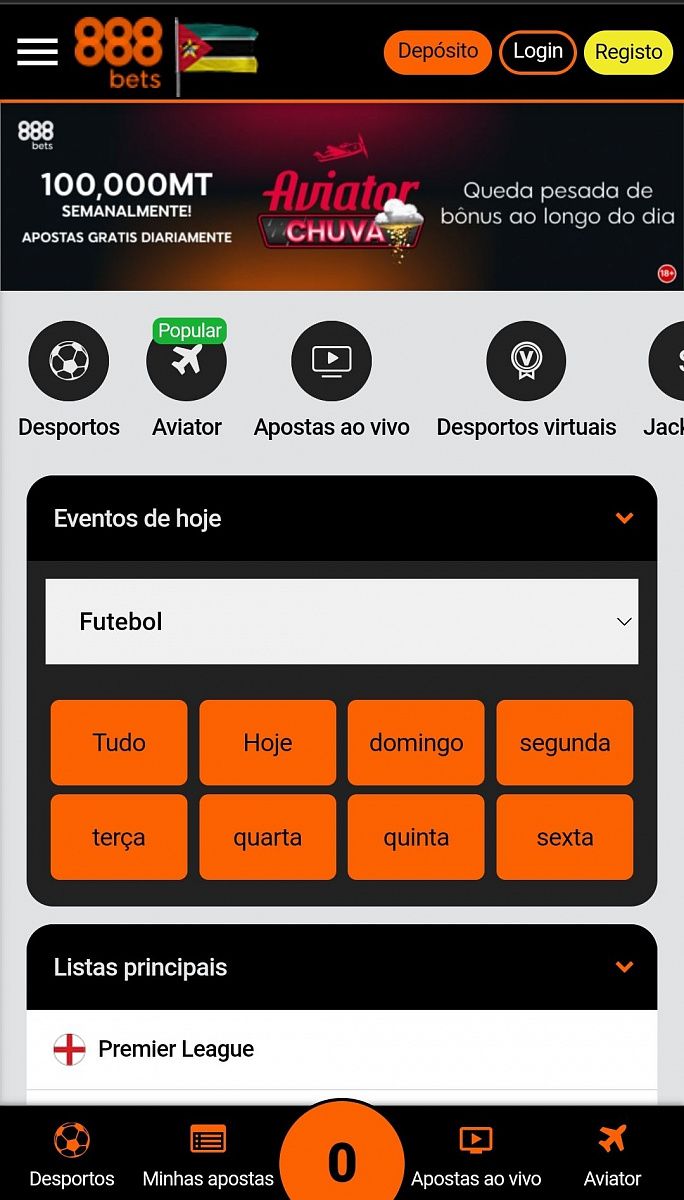Tap the Depósito button
The height and width of the screenshot is (1200, 684).
coord(437,51)
